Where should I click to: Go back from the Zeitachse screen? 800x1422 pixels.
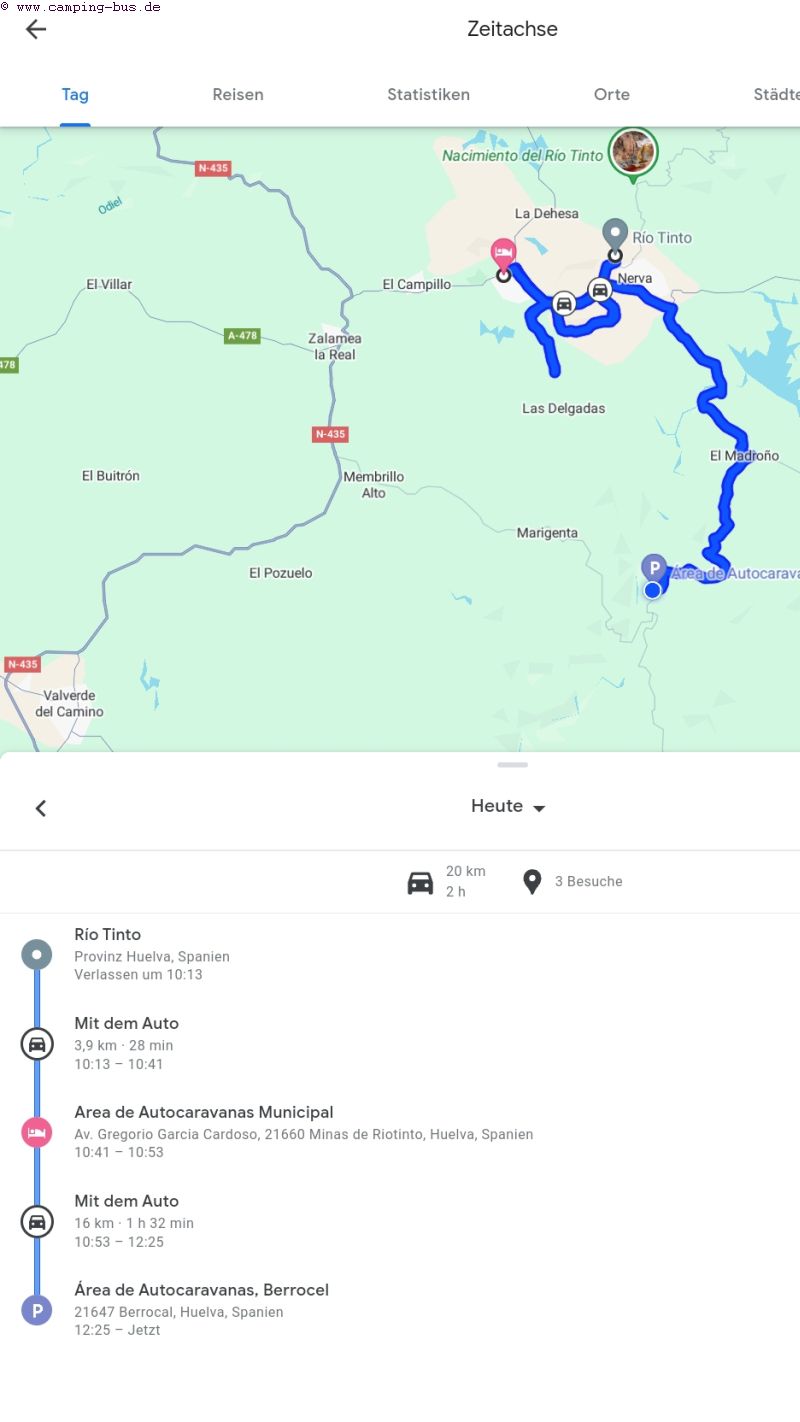(x=36, y=29)
